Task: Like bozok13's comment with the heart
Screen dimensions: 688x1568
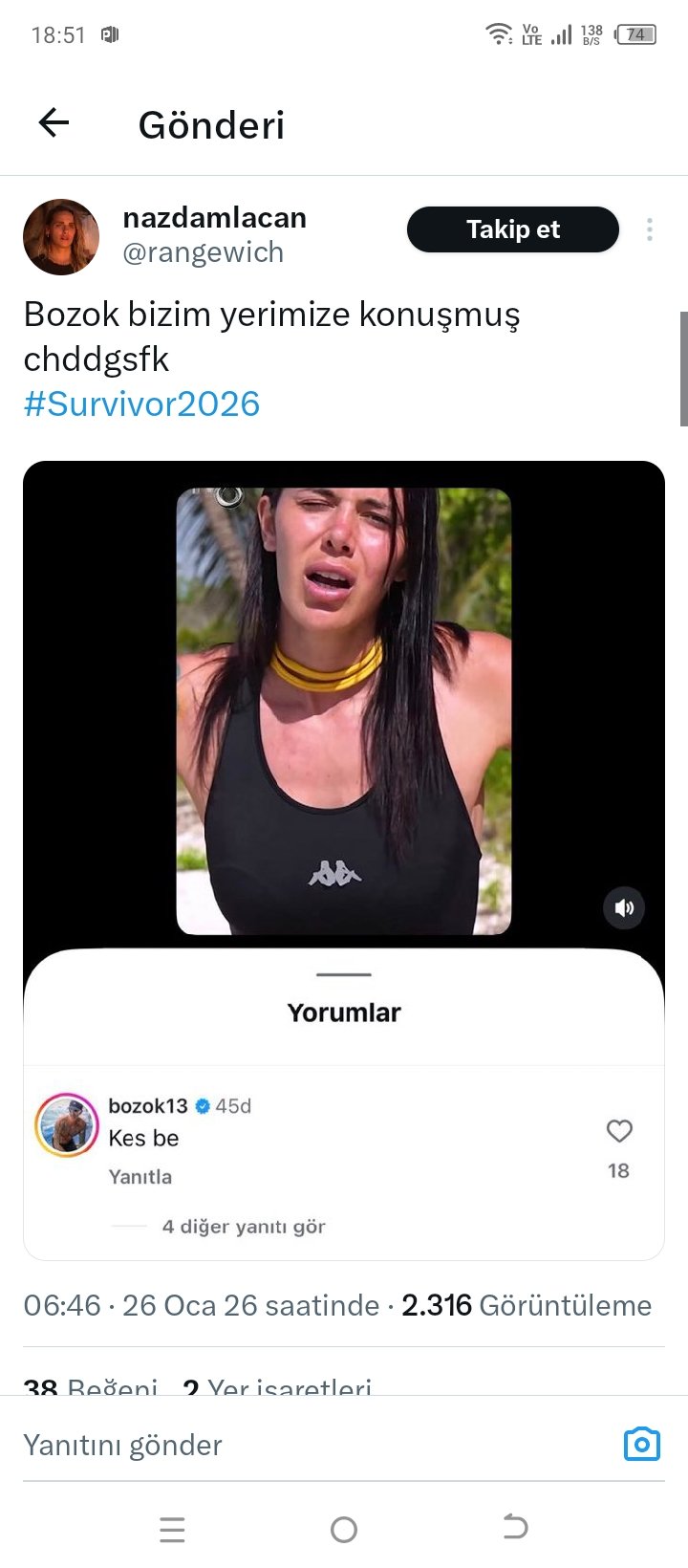Action: tap(619, 1130)
